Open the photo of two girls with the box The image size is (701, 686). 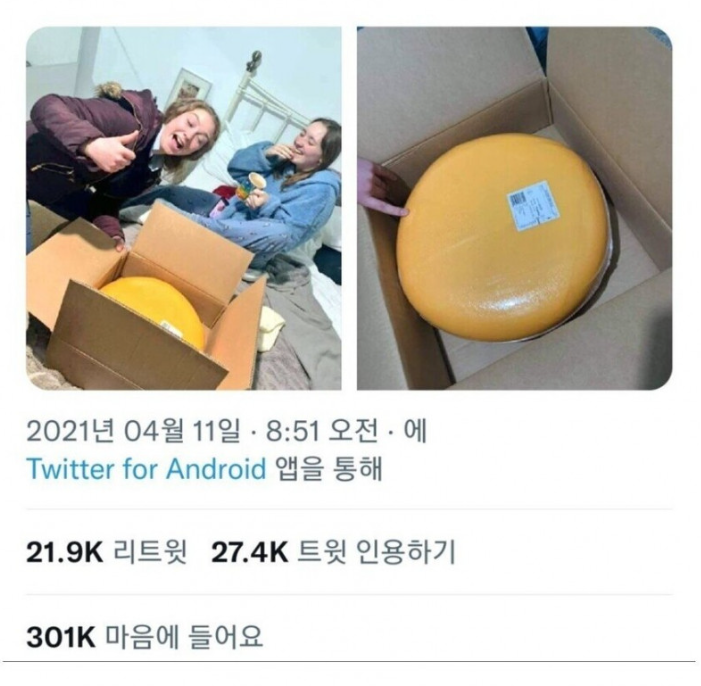coord(183,208)
